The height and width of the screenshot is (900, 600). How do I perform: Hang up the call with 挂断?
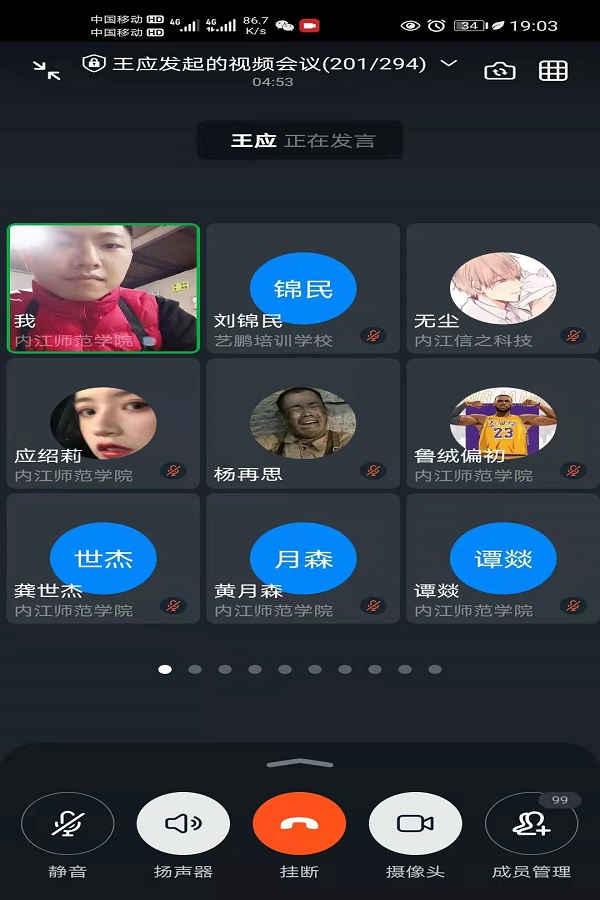tap(299, 824)
